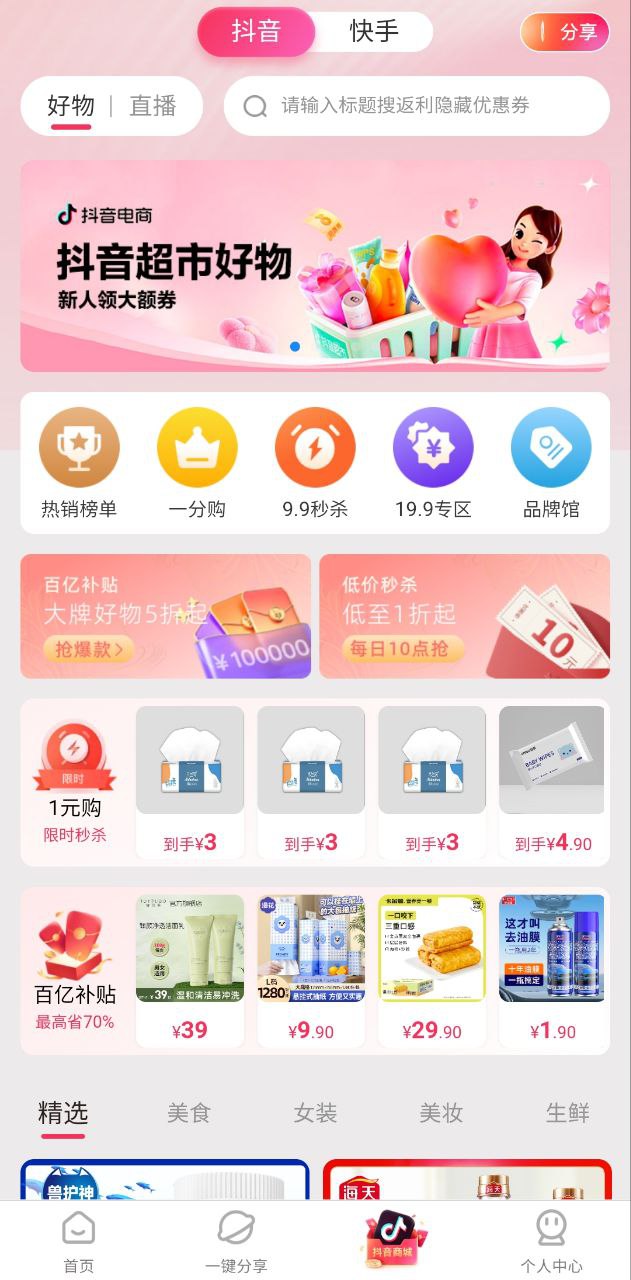Switch to the 快手 platform tab
This screenshot has height=1280, width=631.
tap(374, 32)
